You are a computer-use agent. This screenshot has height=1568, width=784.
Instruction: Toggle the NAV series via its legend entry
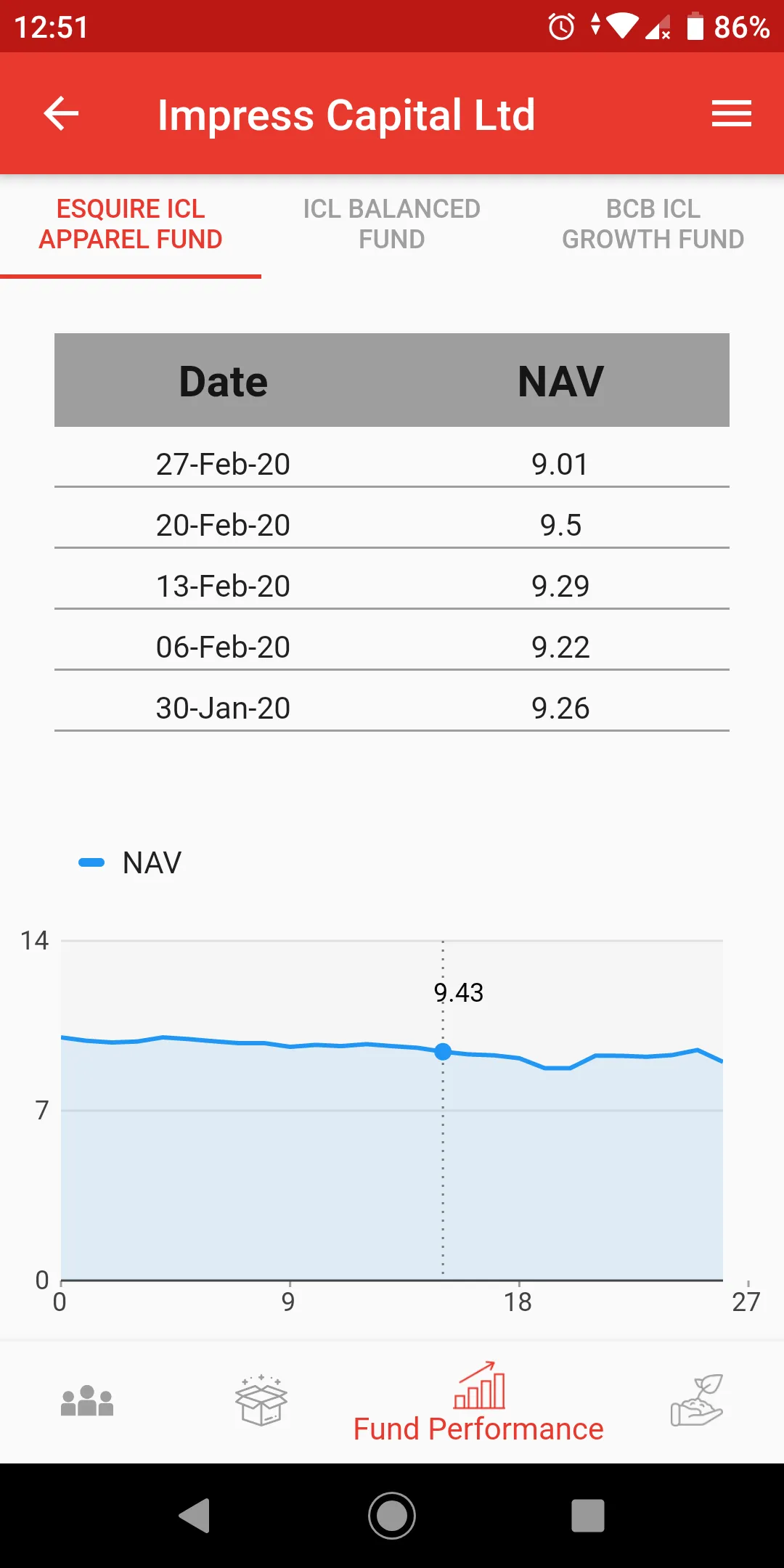131,863
